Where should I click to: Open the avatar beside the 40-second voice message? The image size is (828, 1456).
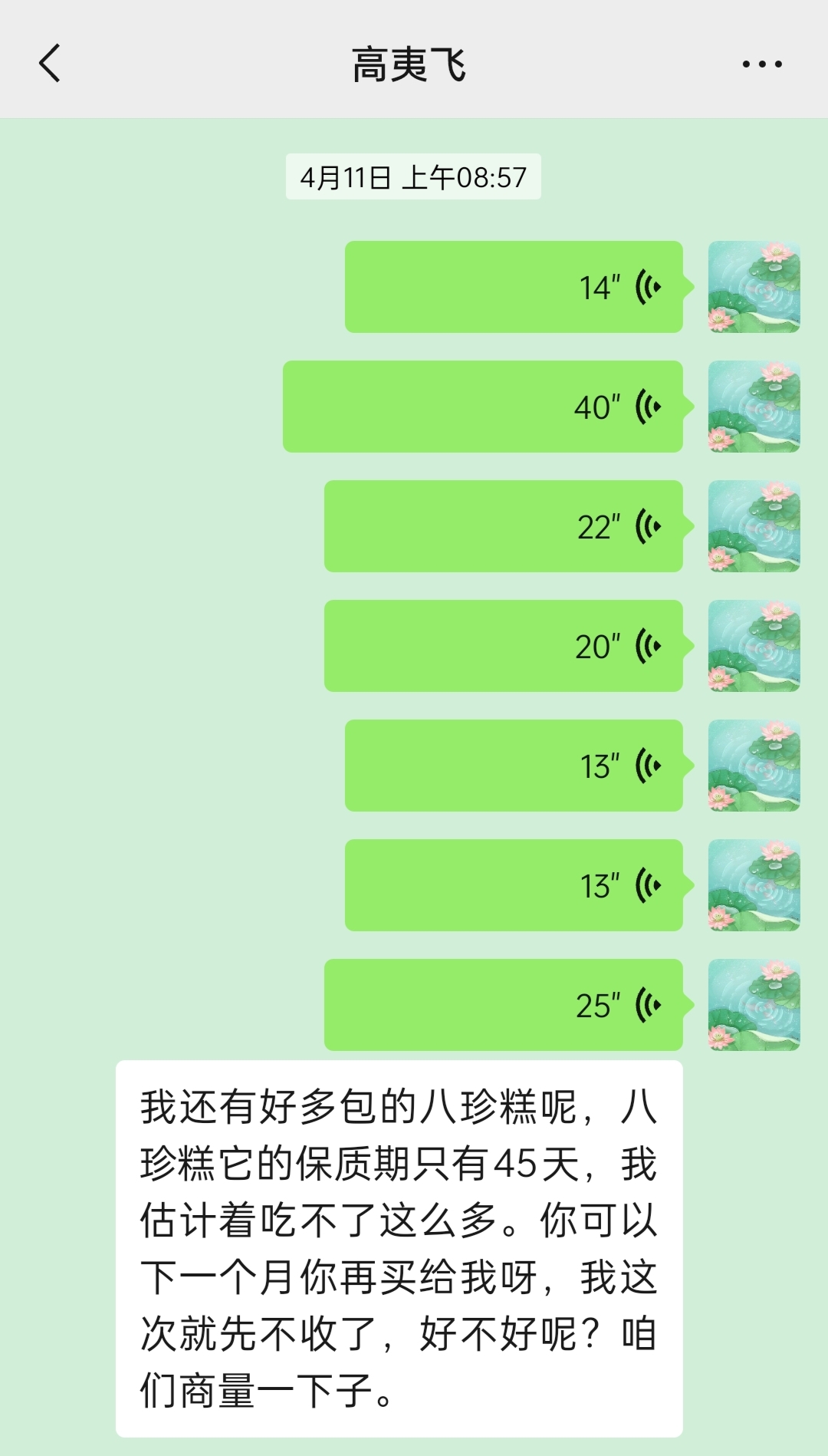[x=754, y=407]
